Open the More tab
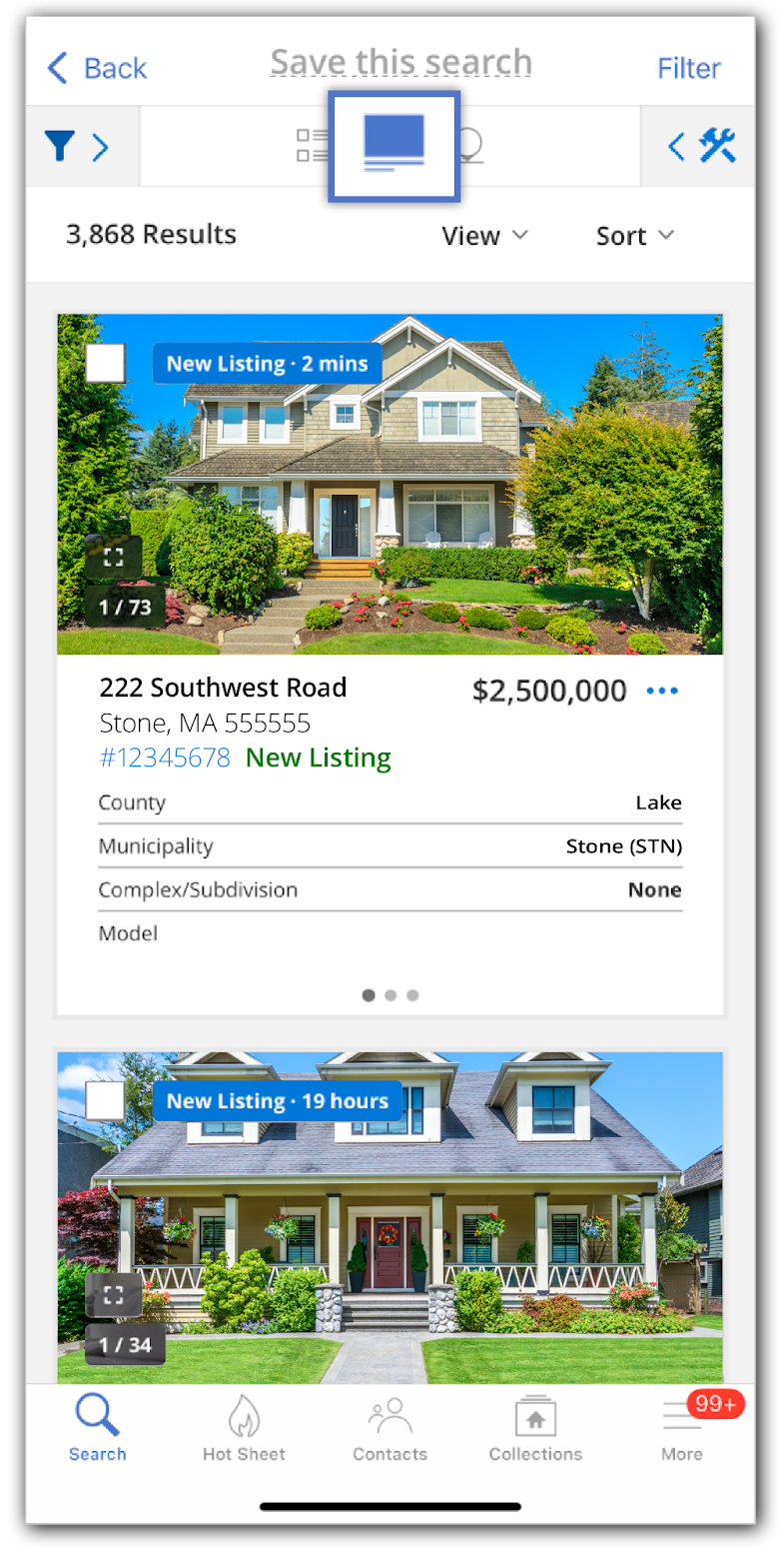Screen dimensions: 784x1556 click(681, 1429)
